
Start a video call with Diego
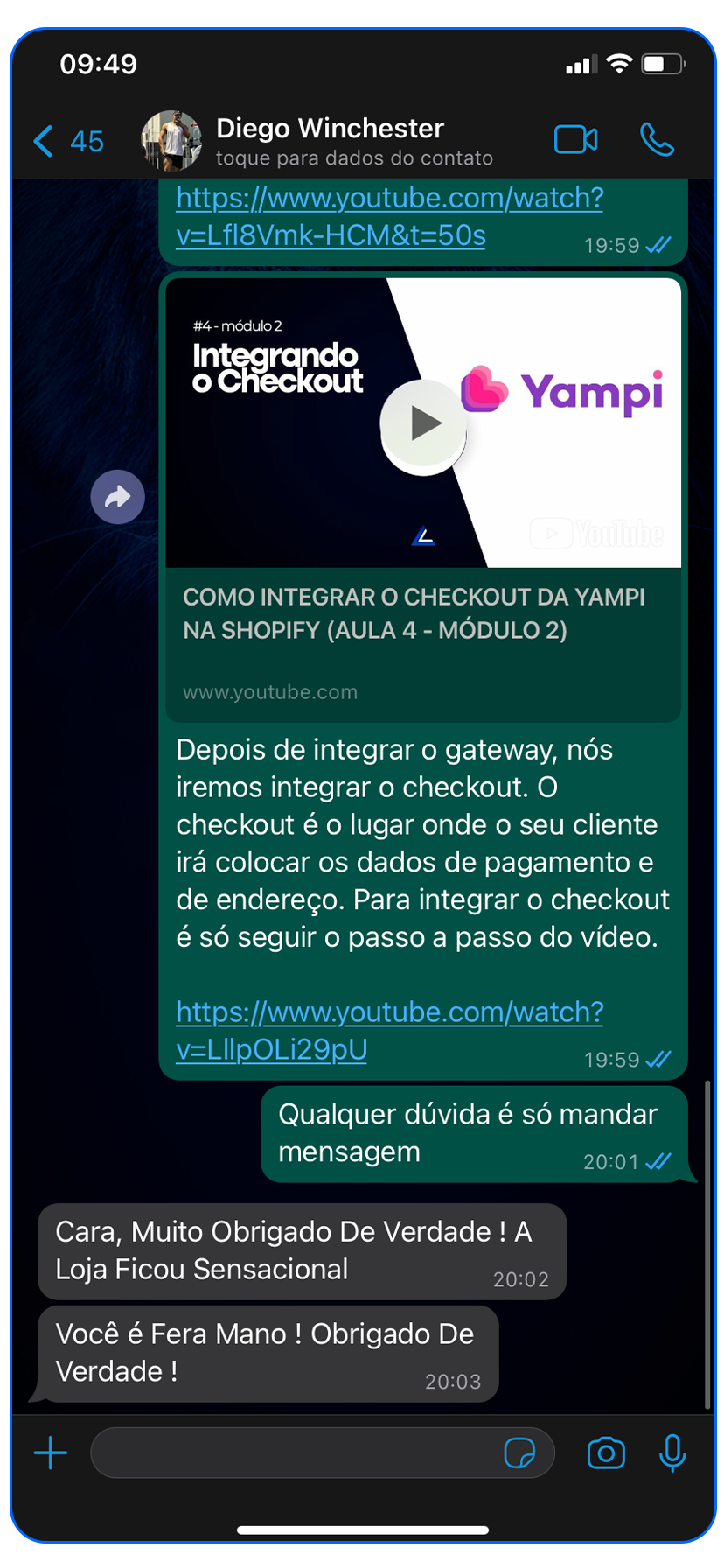click(x=575, y=140)
